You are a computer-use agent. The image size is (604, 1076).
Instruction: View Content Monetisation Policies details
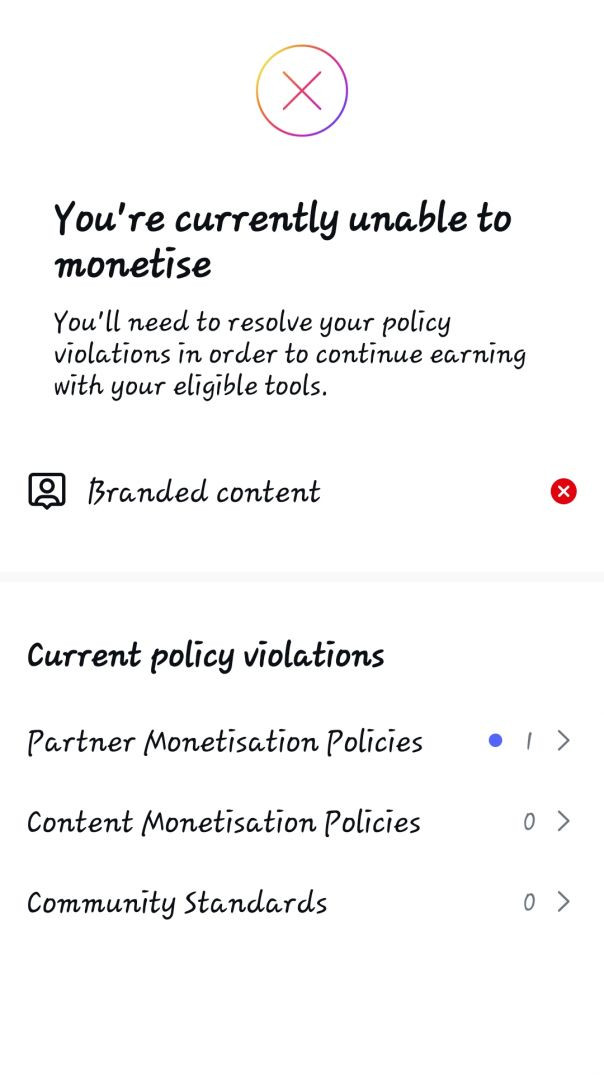[300, 823]
